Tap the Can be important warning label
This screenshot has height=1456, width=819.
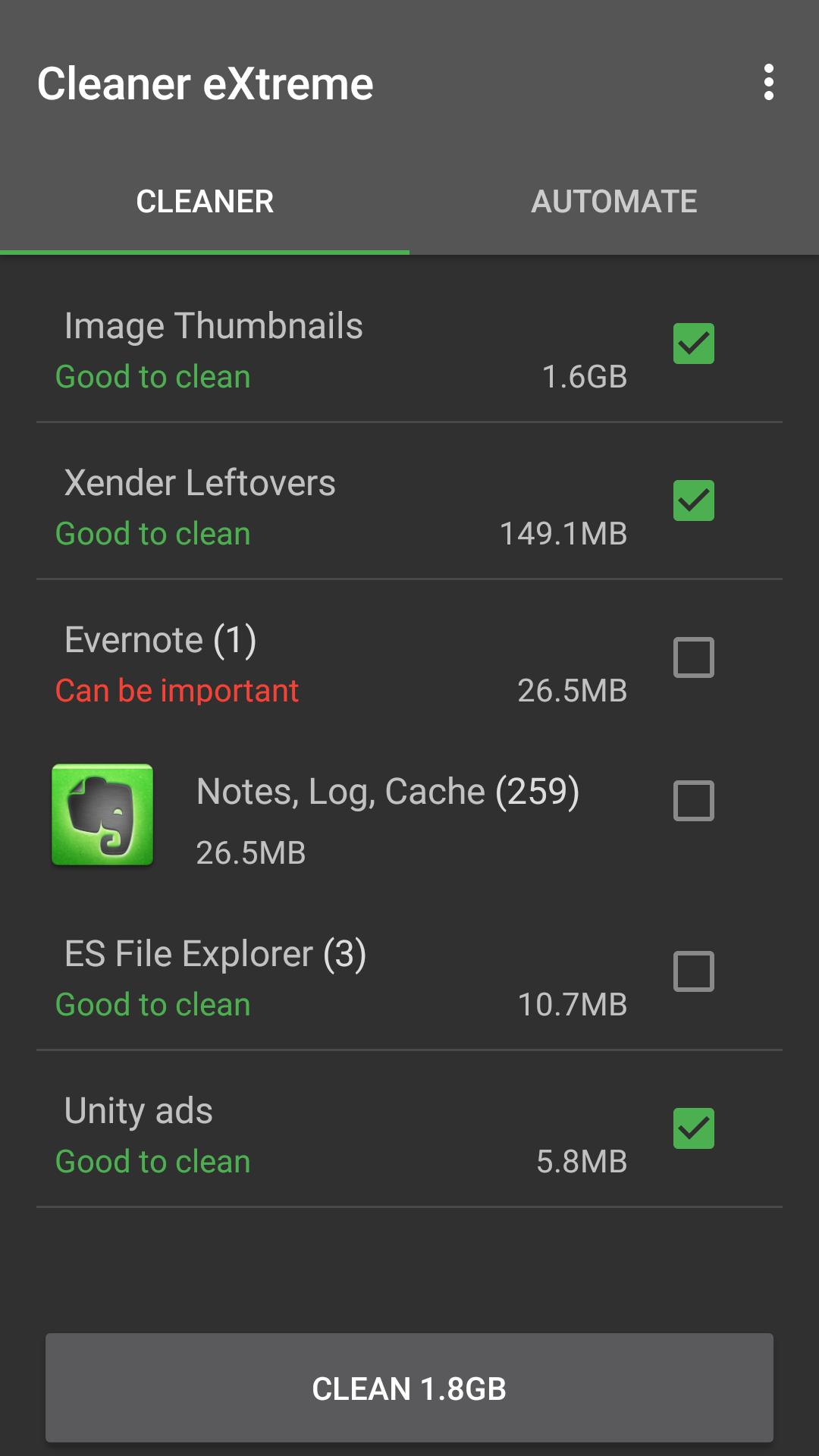[177, 690]
